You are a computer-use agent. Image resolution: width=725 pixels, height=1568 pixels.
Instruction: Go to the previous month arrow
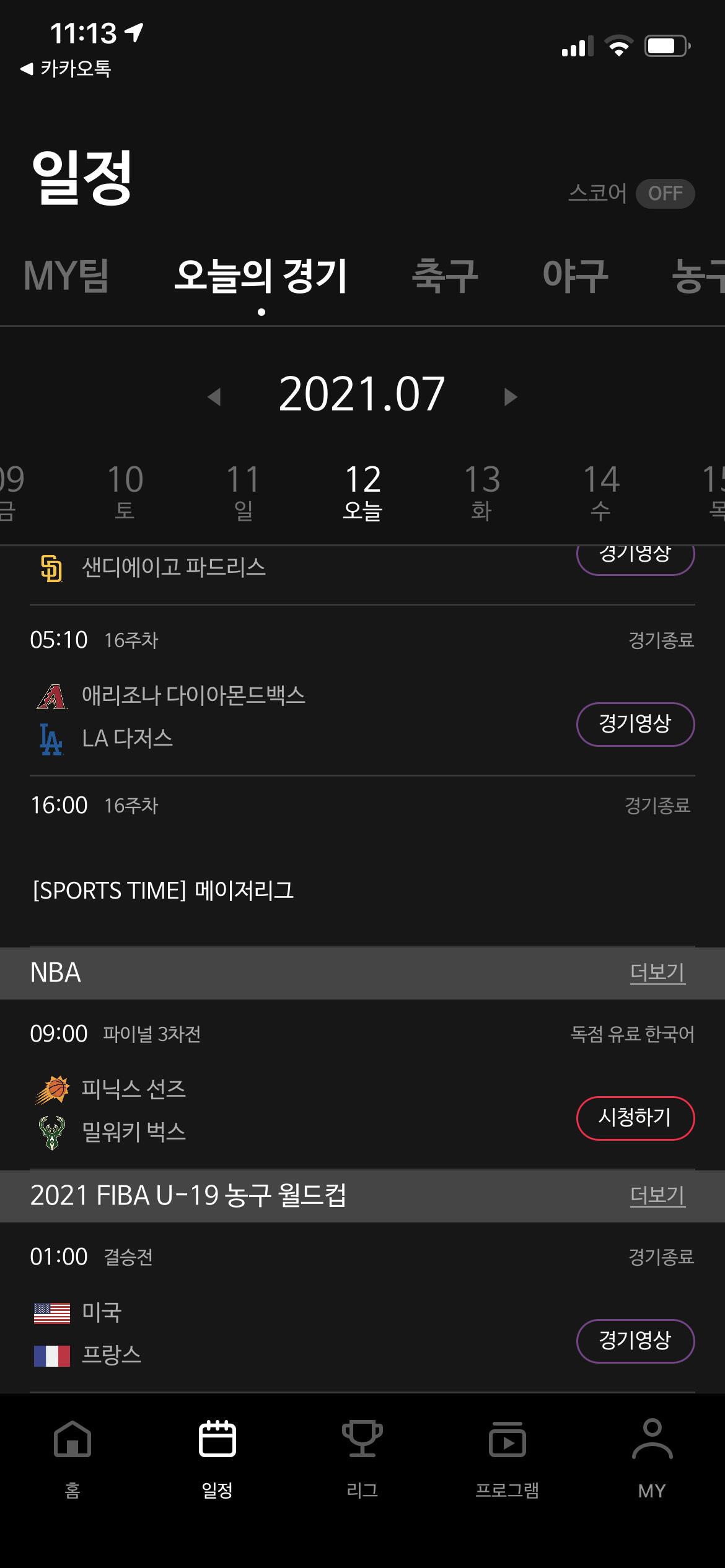tap(214, 396)
